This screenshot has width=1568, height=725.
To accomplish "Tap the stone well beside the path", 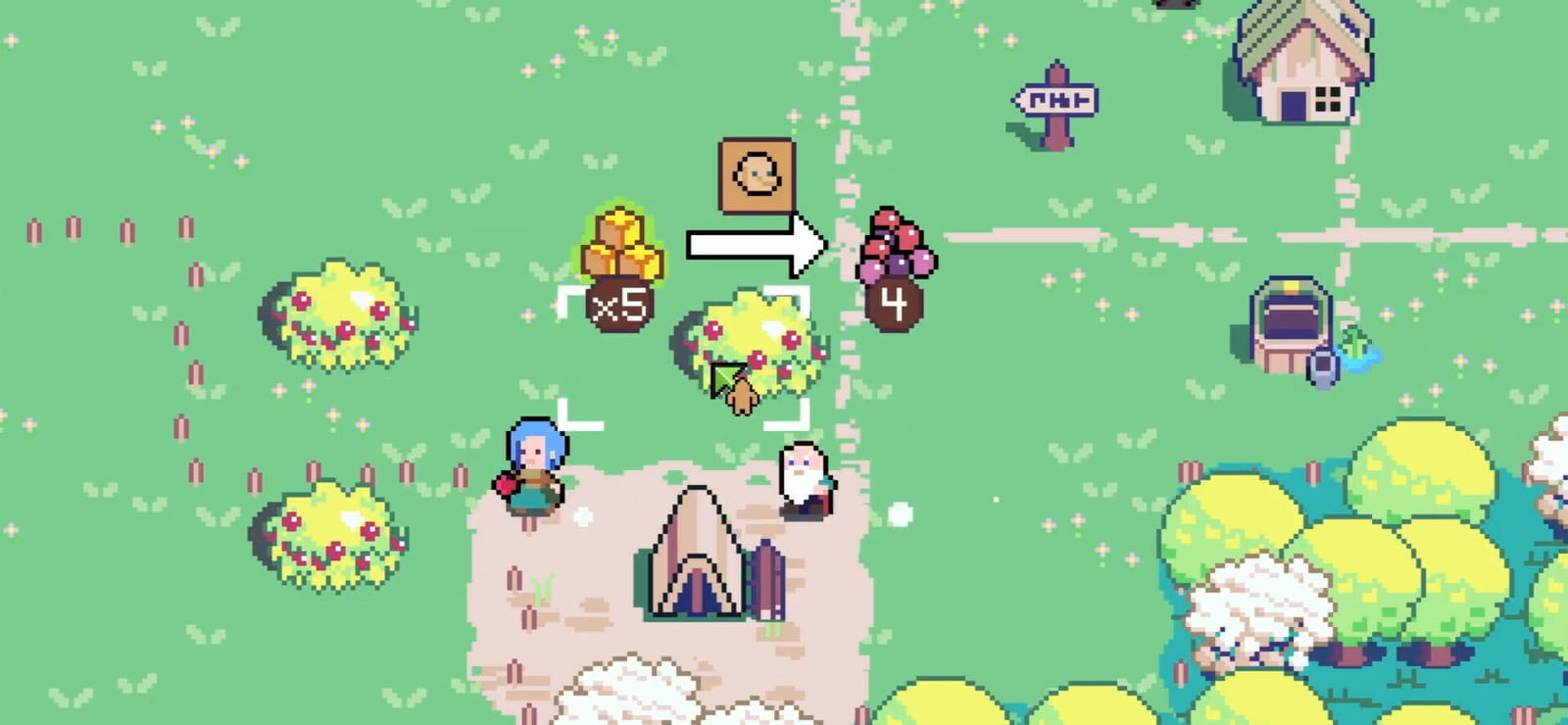I will click(x=1291, y=324).
